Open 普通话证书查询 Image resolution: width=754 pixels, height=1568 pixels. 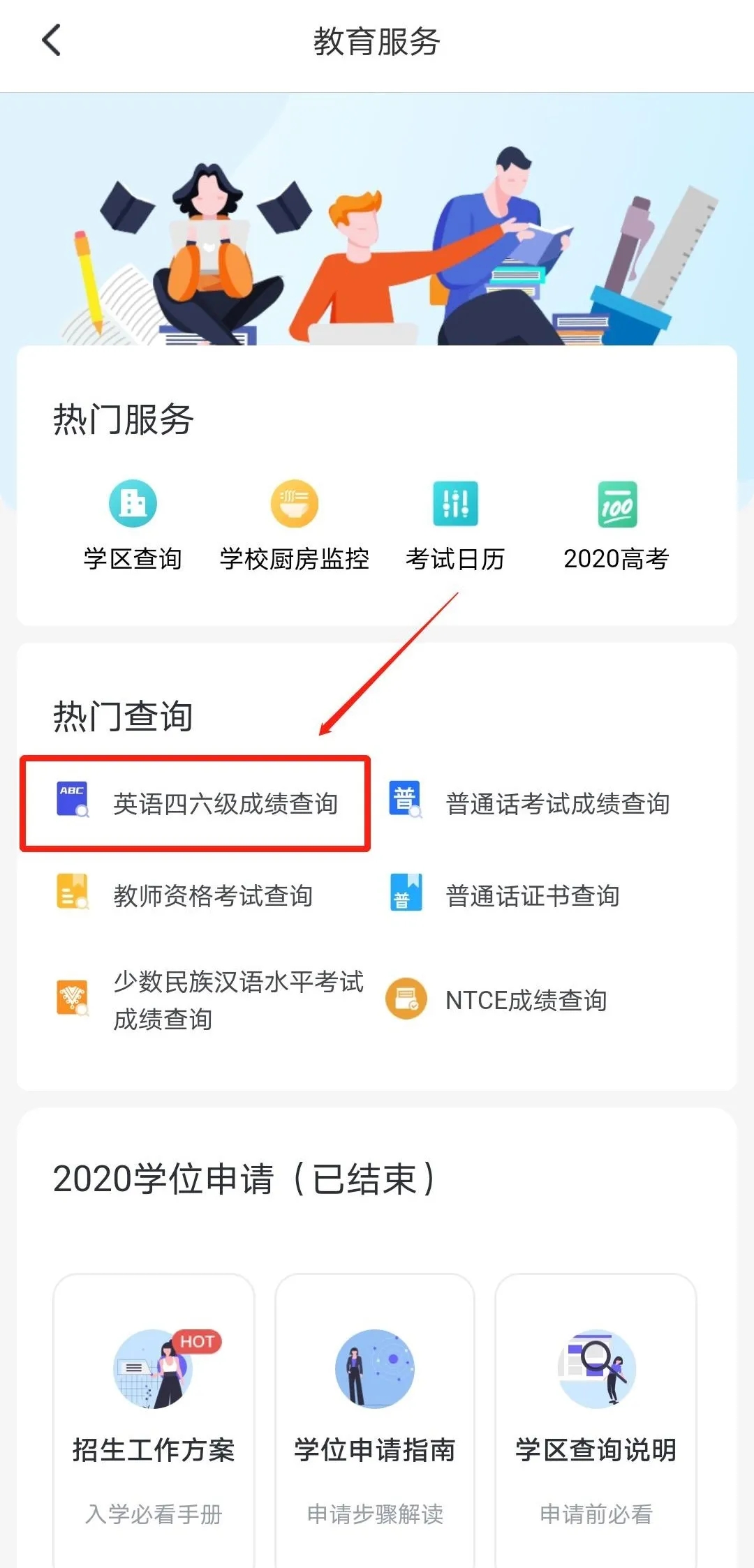pyautogui.click(x=504, y=895)
